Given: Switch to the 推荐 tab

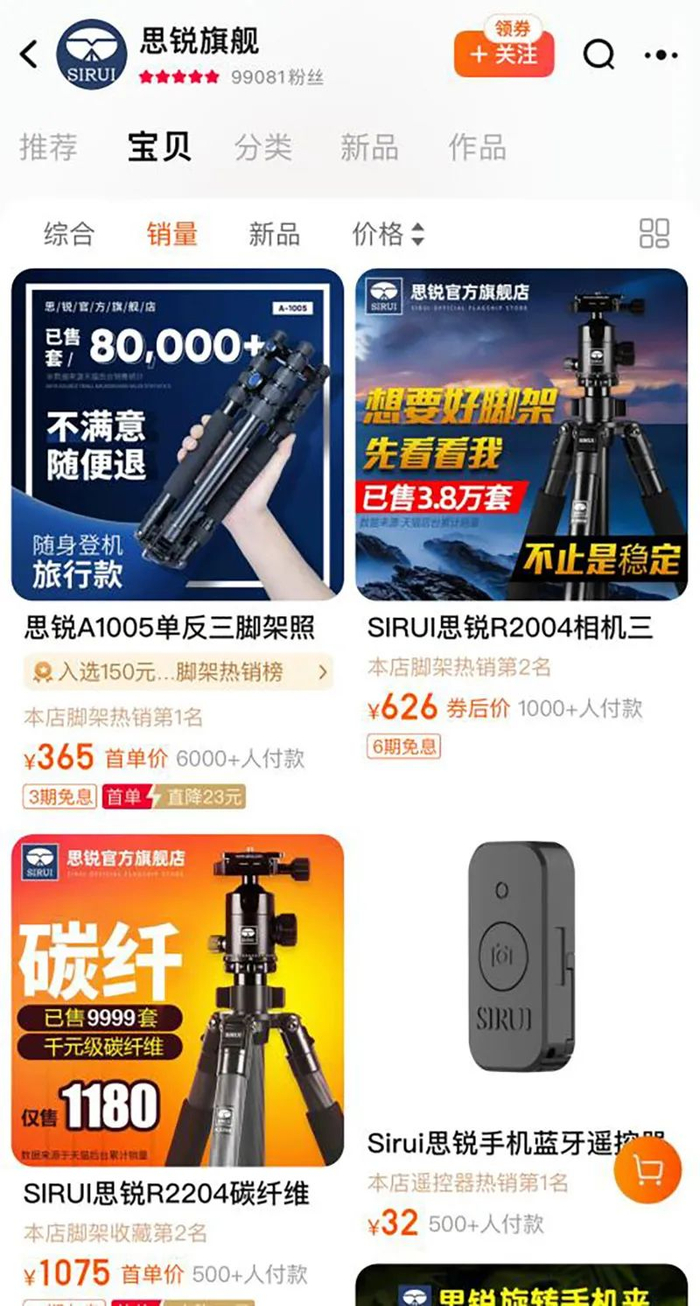Looking at the screenshot, I should click(x=48, y=147).
